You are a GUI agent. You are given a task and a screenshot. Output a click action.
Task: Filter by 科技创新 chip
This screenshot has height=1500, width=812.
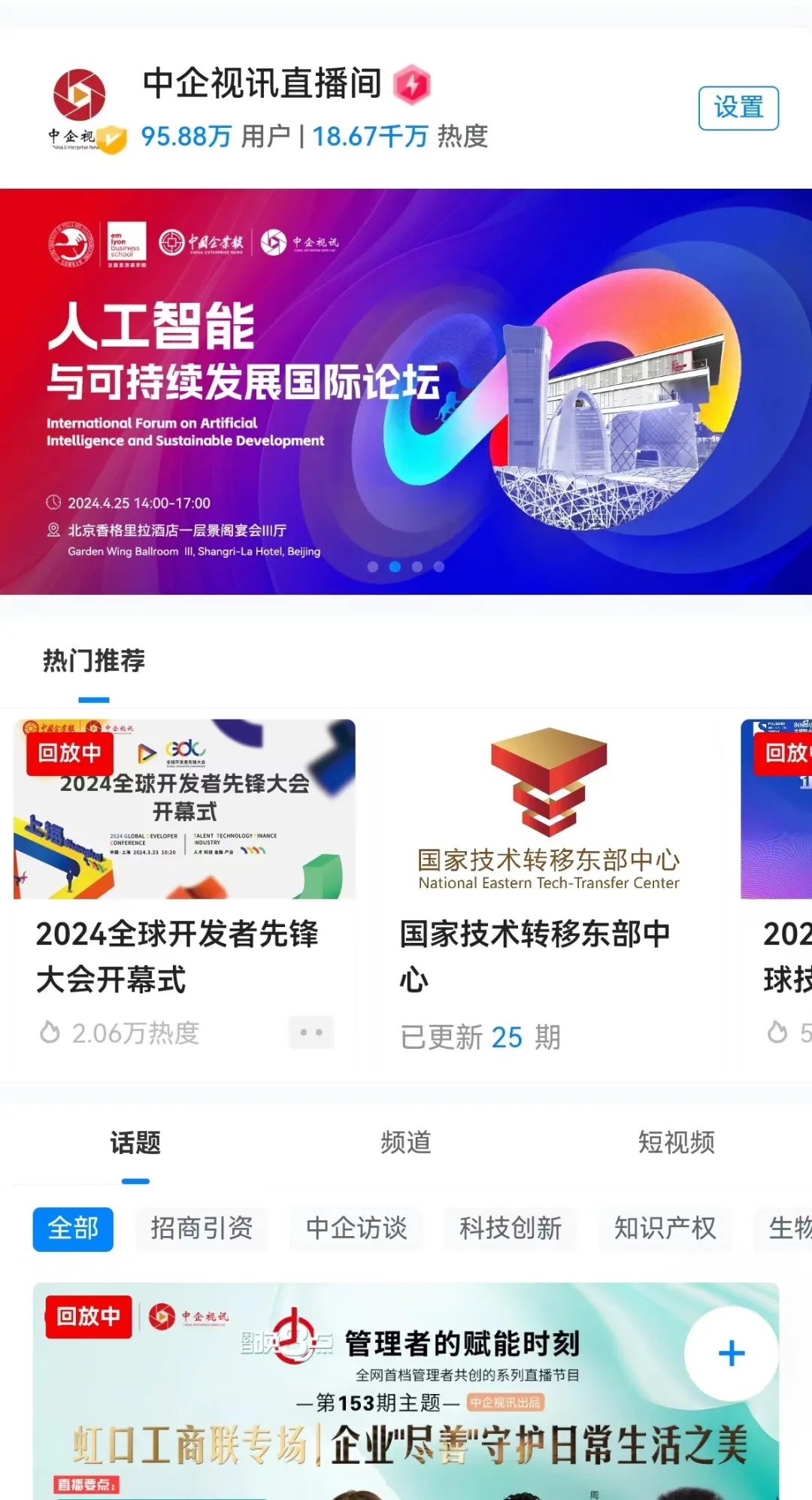pyautogui.click(x=511, y=1229)
